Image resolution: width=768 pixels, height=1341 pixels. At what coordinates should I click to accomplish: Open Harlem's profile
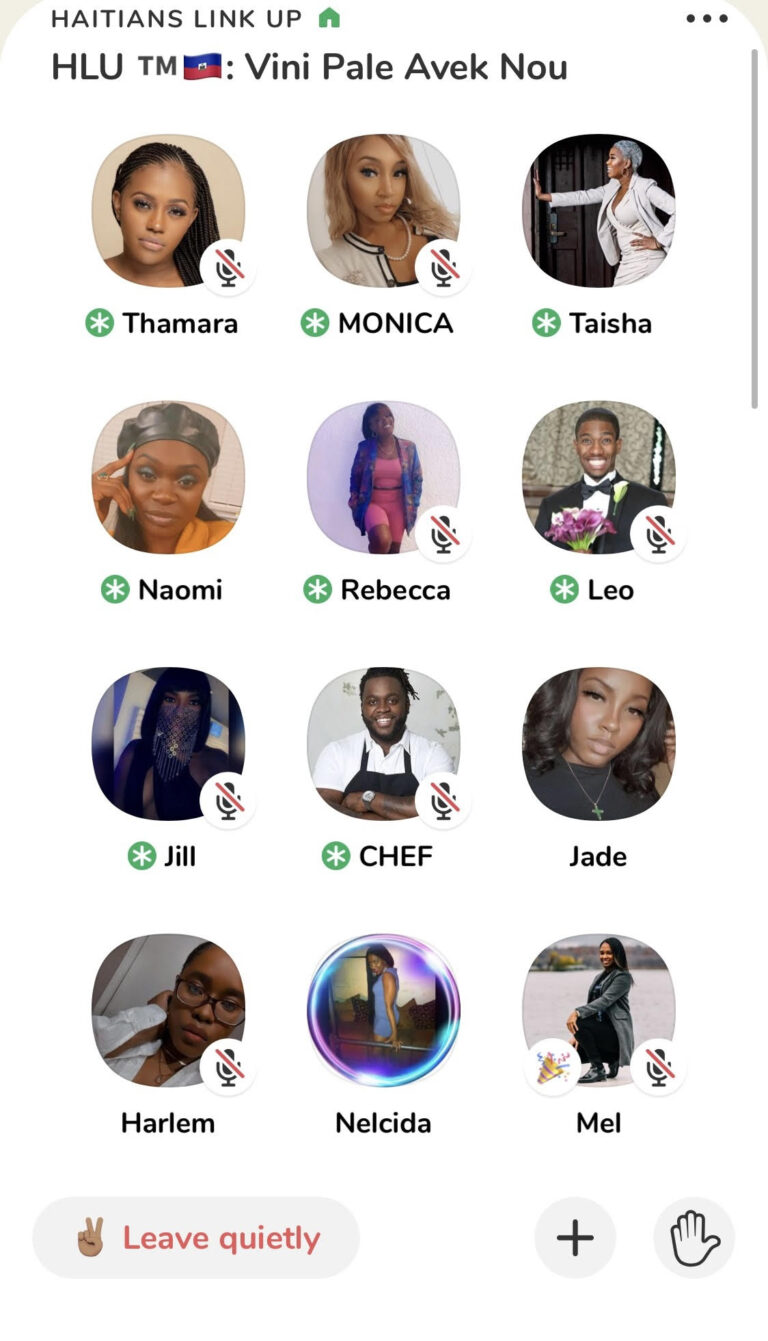[168, 1010]
